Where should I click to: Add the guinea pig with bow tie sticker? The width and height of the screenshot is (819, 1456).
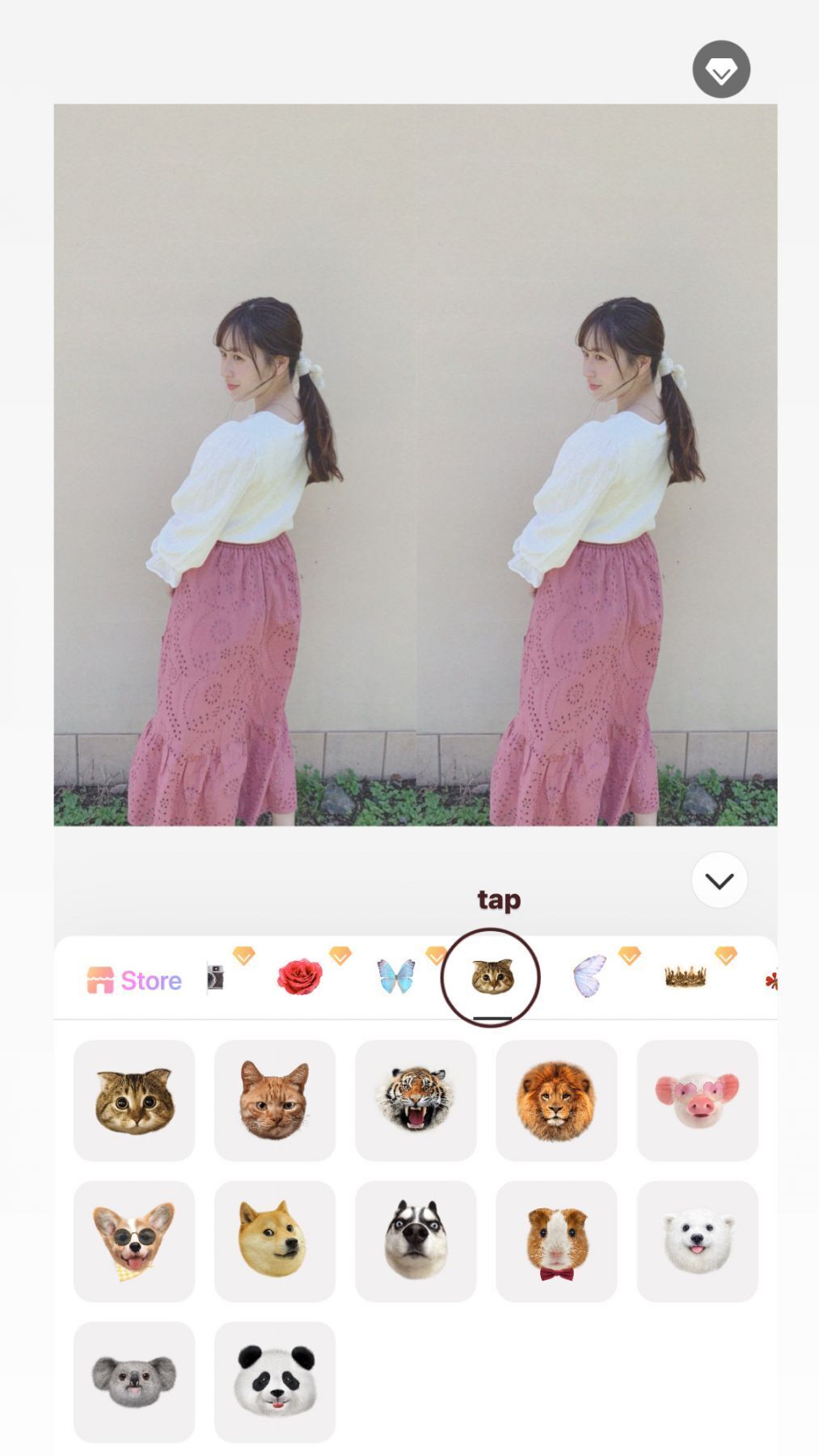(x=556, y=1241)
